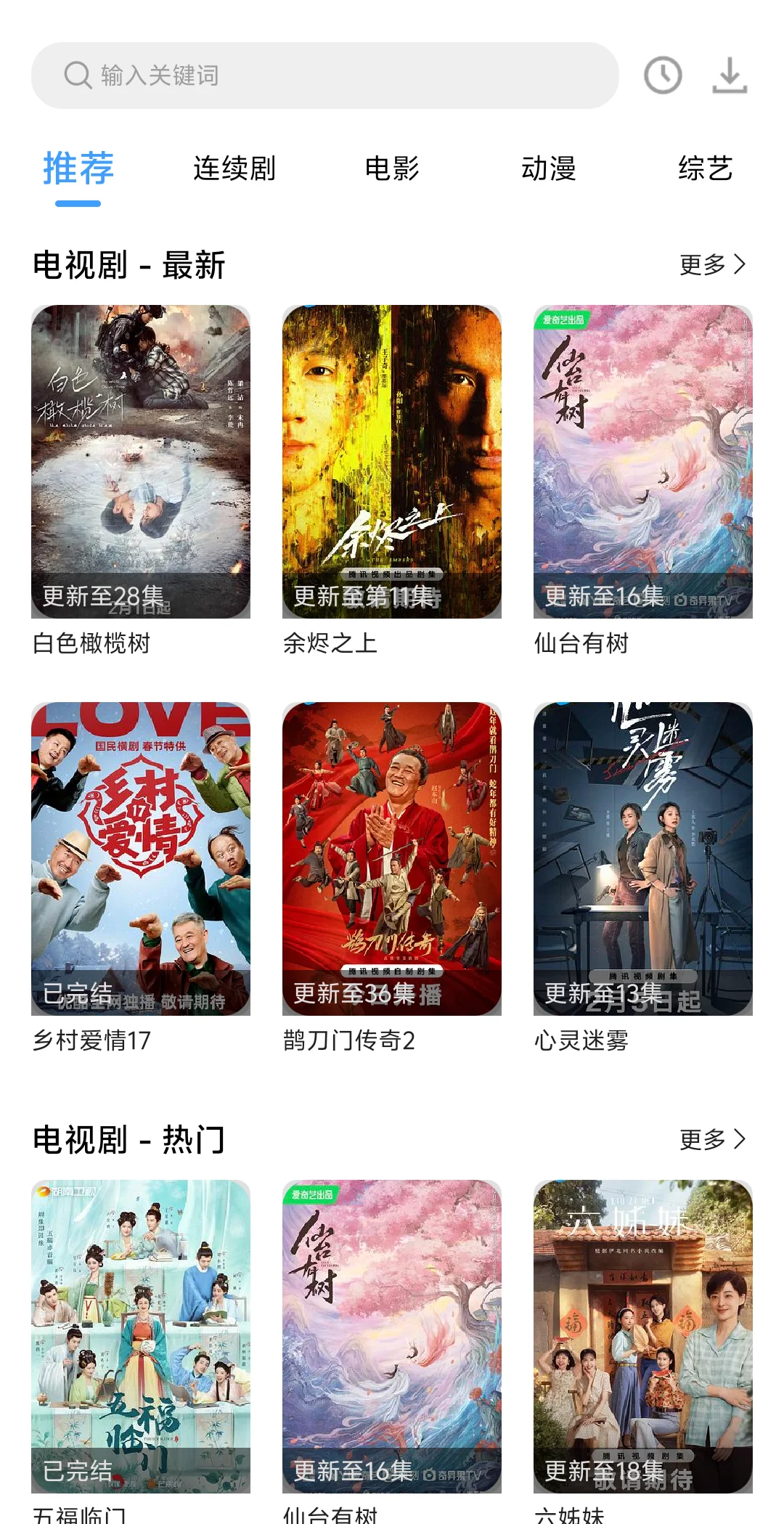View 更多 in 电视剧 - 最新
The height and width of the screenshot is (1524, 784).
coord(712,265)
